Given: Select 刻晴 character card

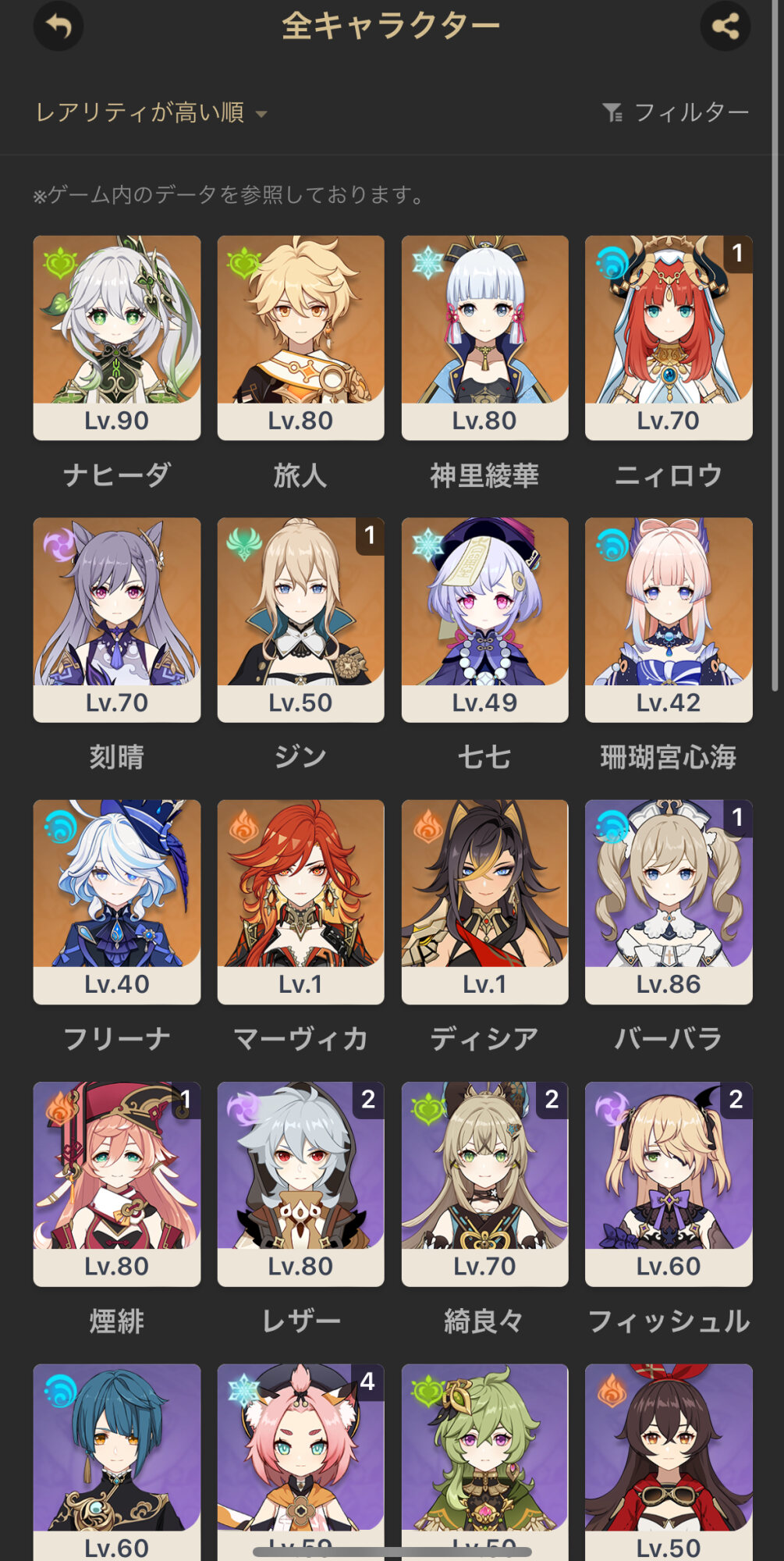Looking at the screenshot, I should coord(117,619).
